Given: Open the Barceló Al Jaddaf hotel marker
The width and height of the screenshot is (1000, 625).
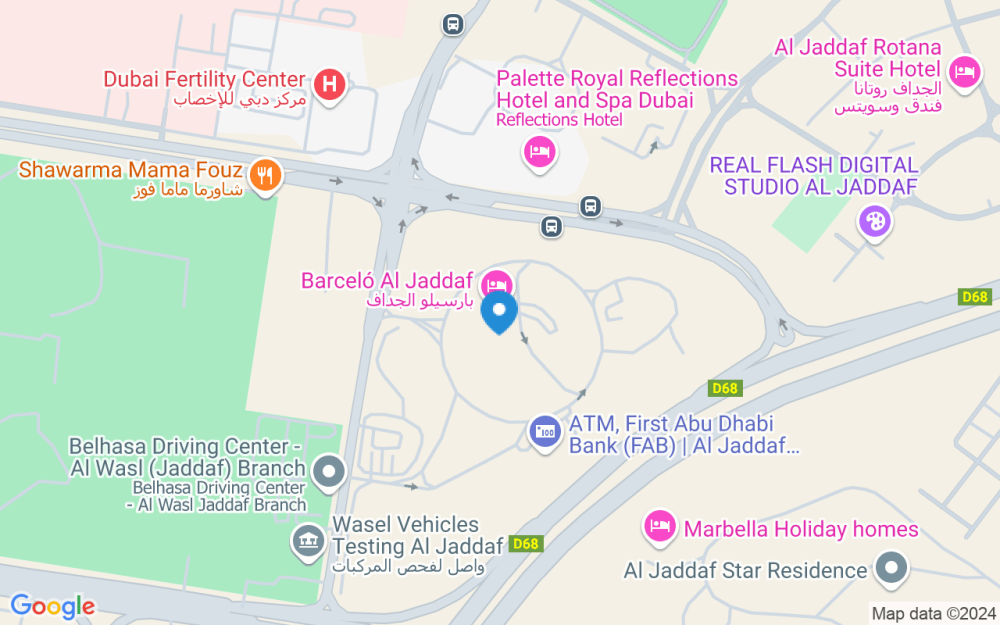Looking at the screenshot, I should [497, 284].
